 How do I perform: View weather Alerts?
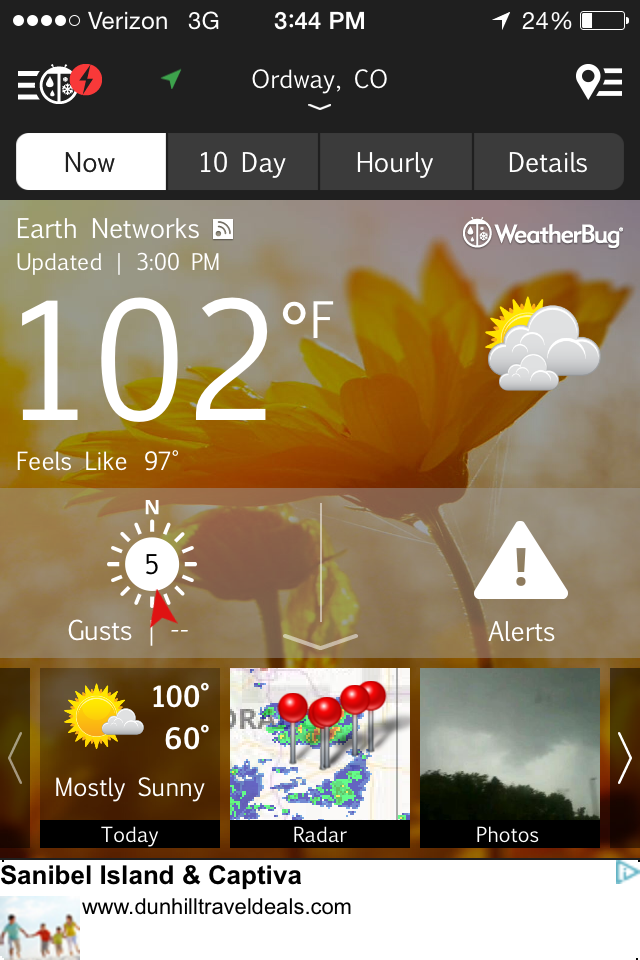521,583
